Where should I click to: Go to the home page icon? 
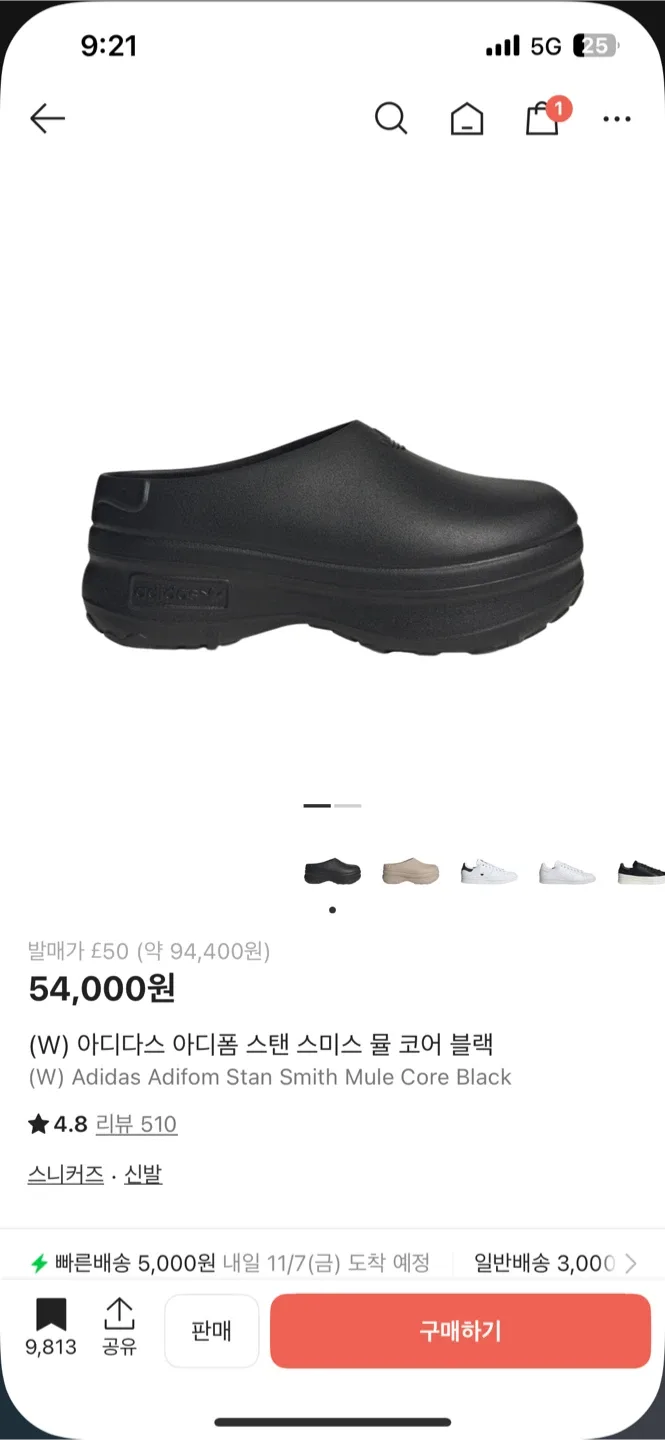(467, 120)
